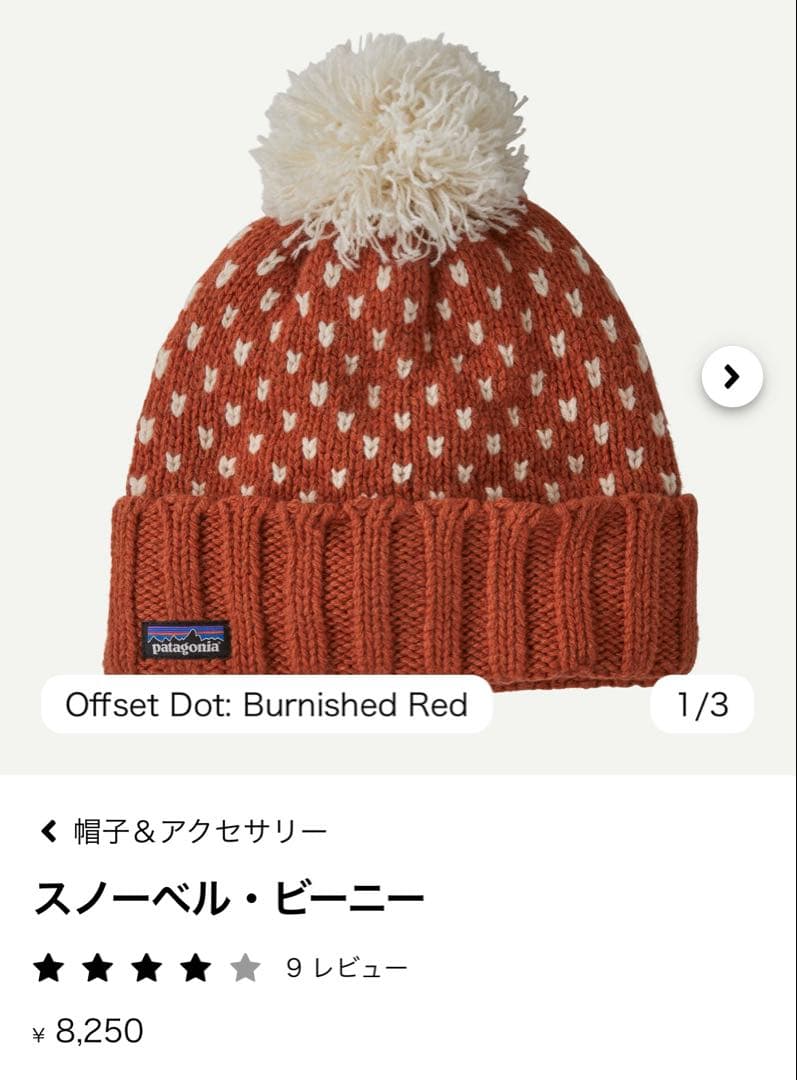Open the 9 レビュー reviews
This screenshot has width=797, height=1080.
click(x=346, y=968)
